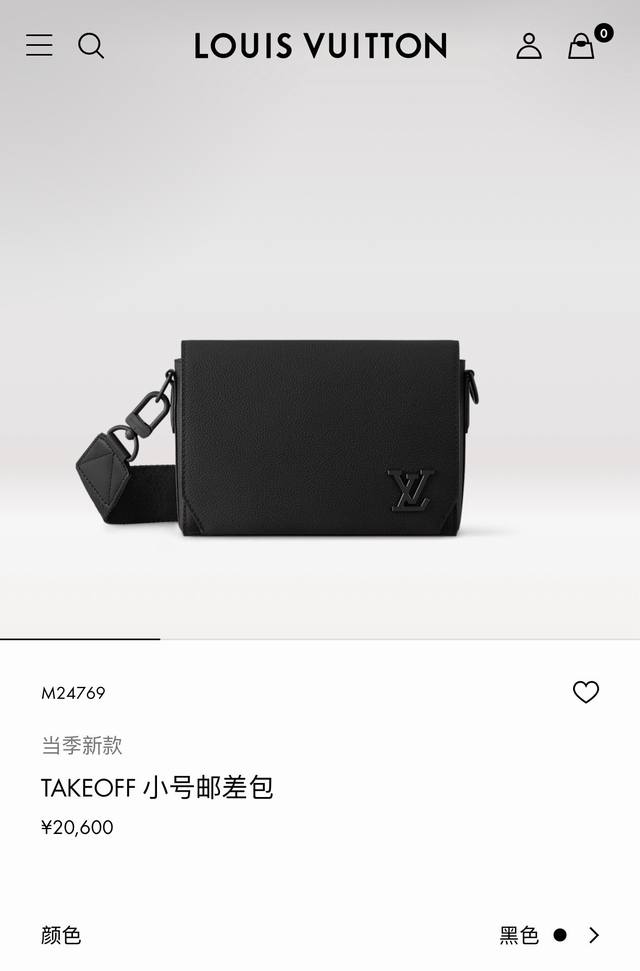Go to Louis Vuitton home via logo
This screenshot has height=971, width=640.
pyautogui.click(x=320, y=45)
